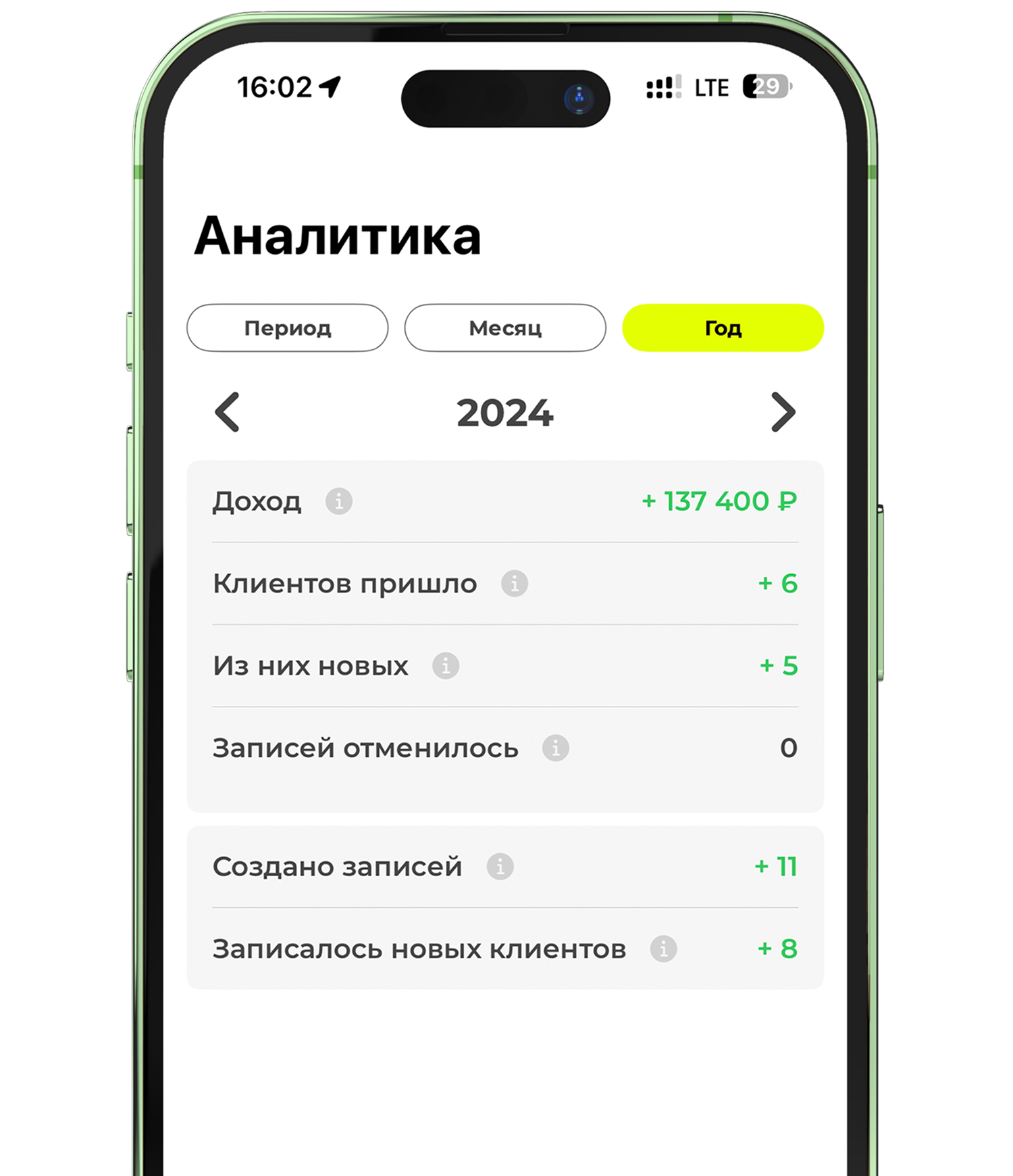This screenshot has height=1176, width=1013.
Task: Select the Месяц tab
Action: point(504,328)
